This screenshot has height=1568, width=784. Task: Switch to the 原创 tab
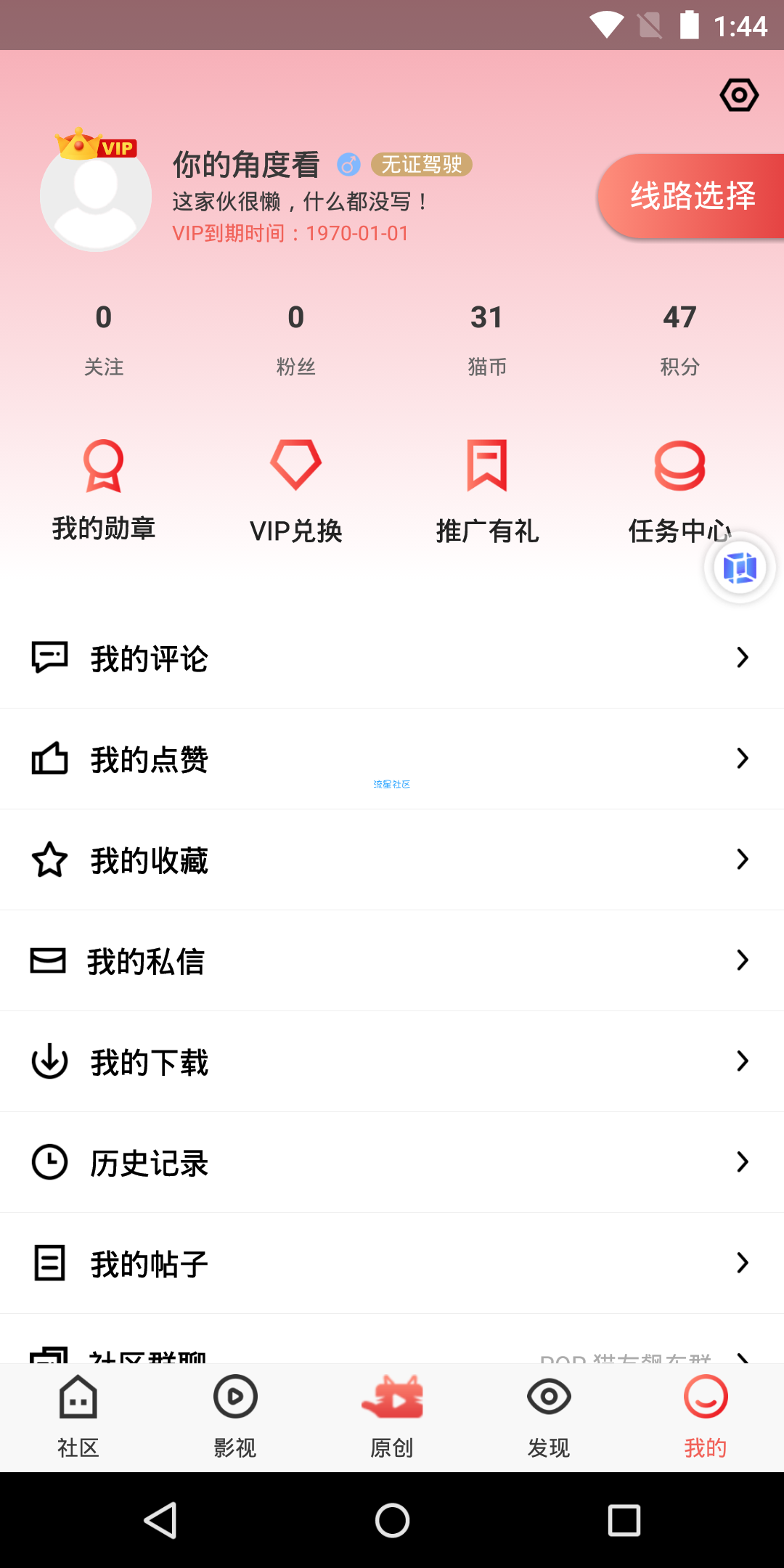(x=392, y=1417)
